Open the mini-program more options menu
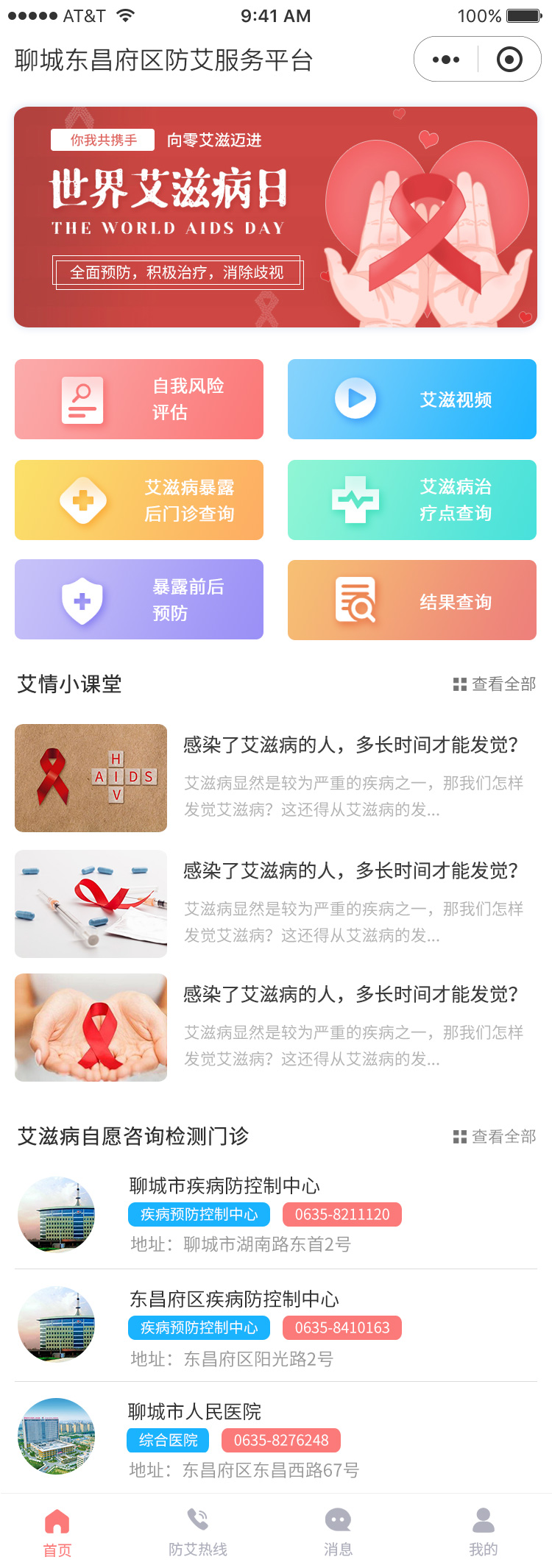The height and width of the screenshot is (1568, 552). [446, 60]
